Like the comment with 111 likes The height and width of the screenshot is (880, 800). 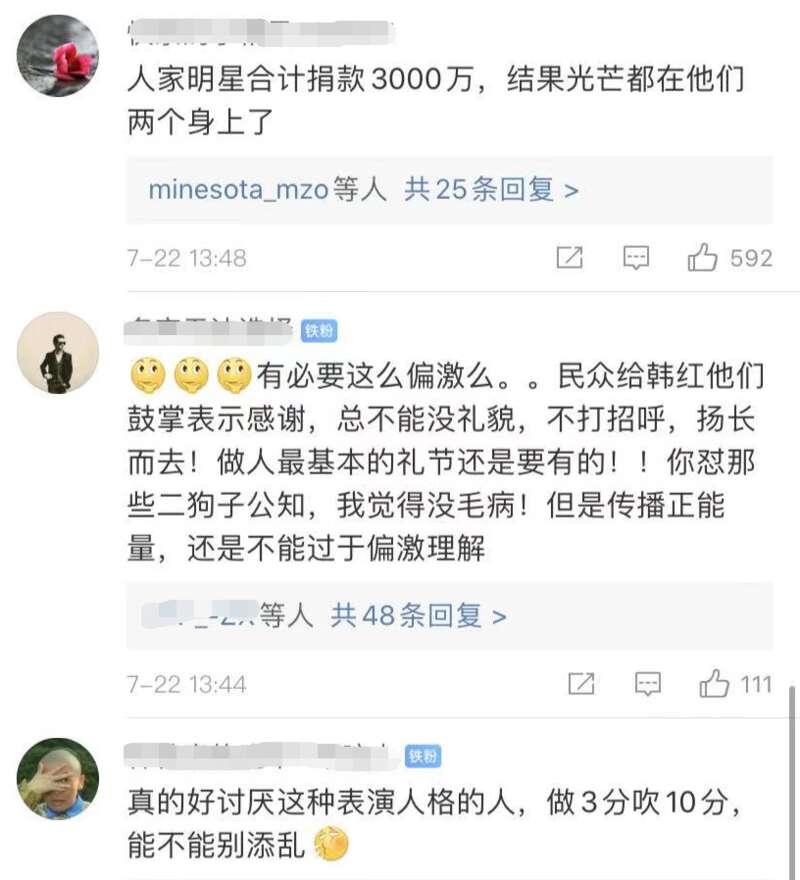(x=715, y=684)
